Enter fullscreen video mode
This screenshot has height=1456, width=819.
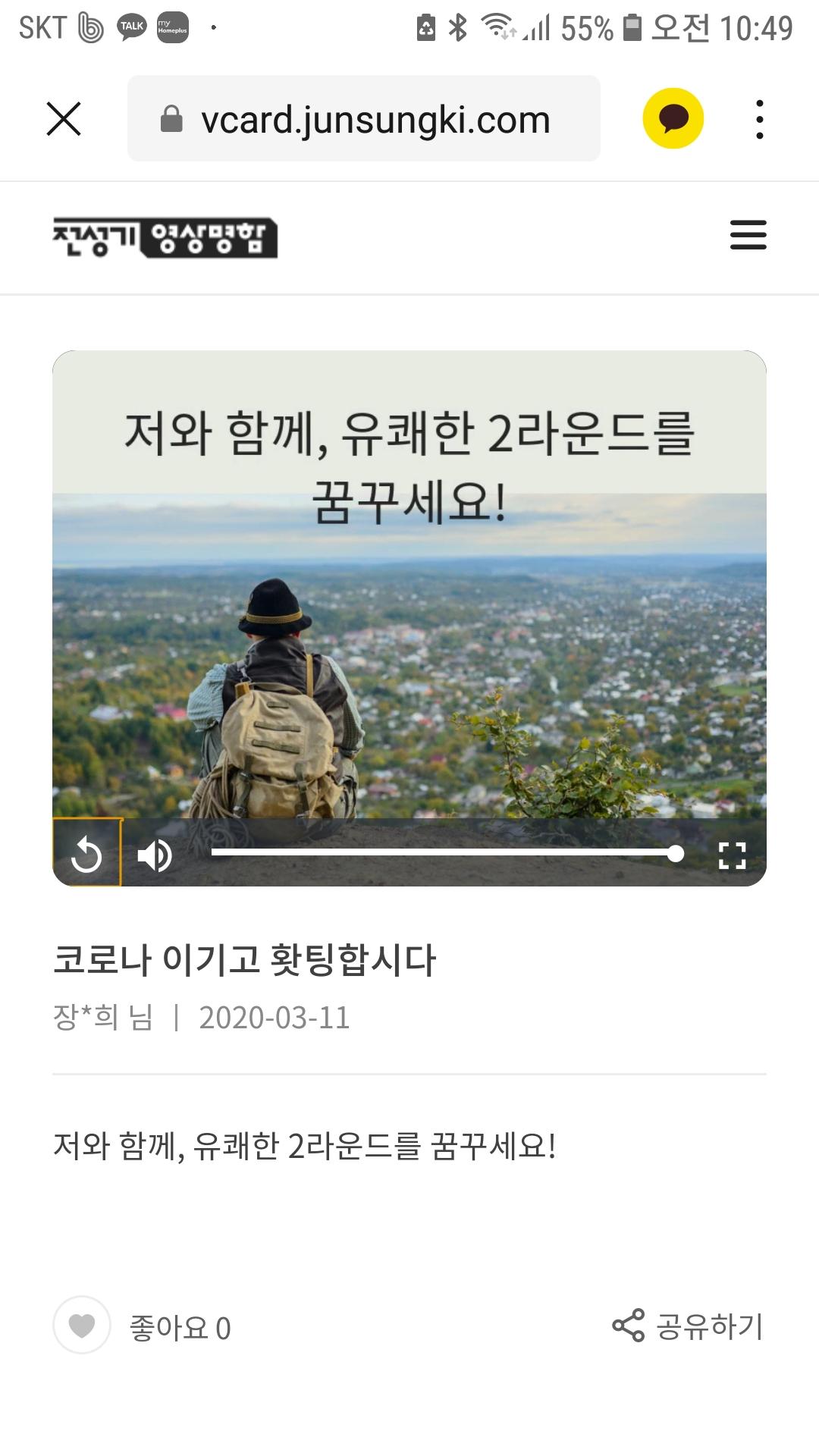pos(732,855)
